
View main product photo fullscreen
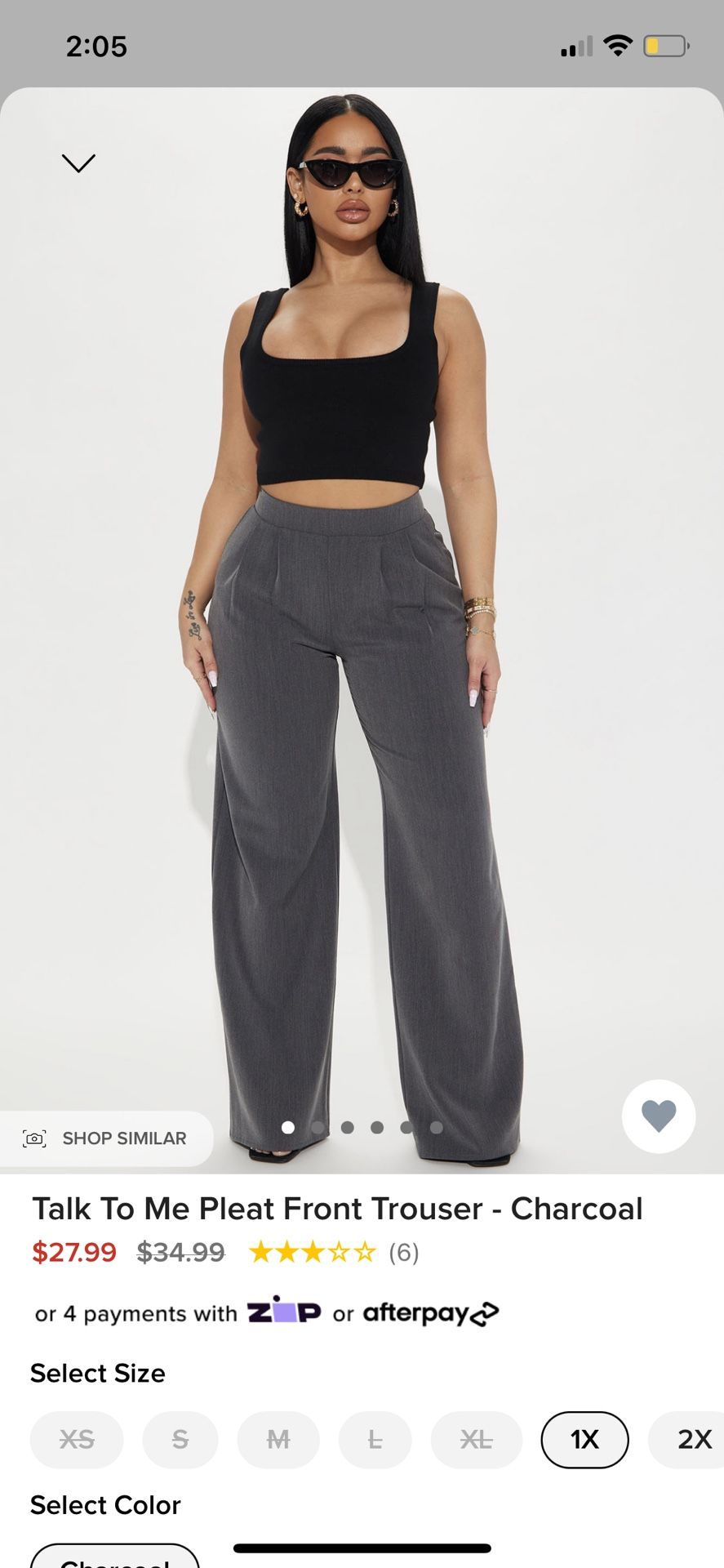pos(362,630)
